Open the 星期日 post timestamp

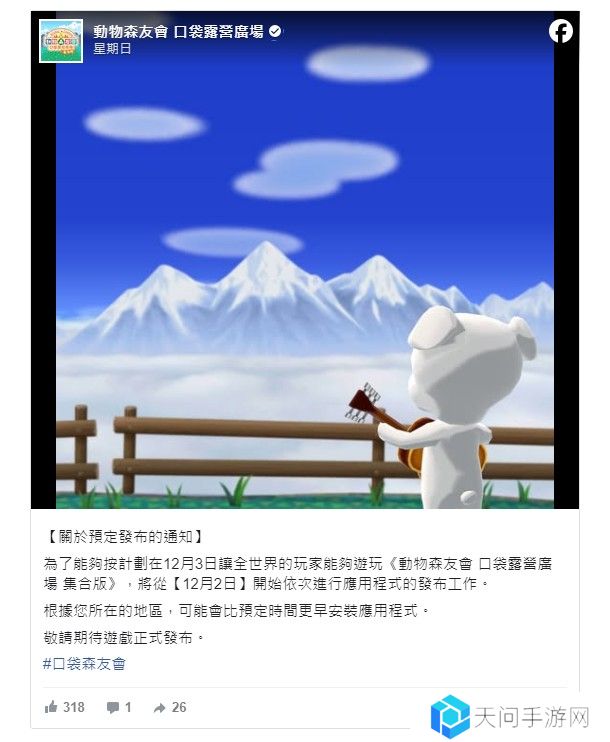112,49
